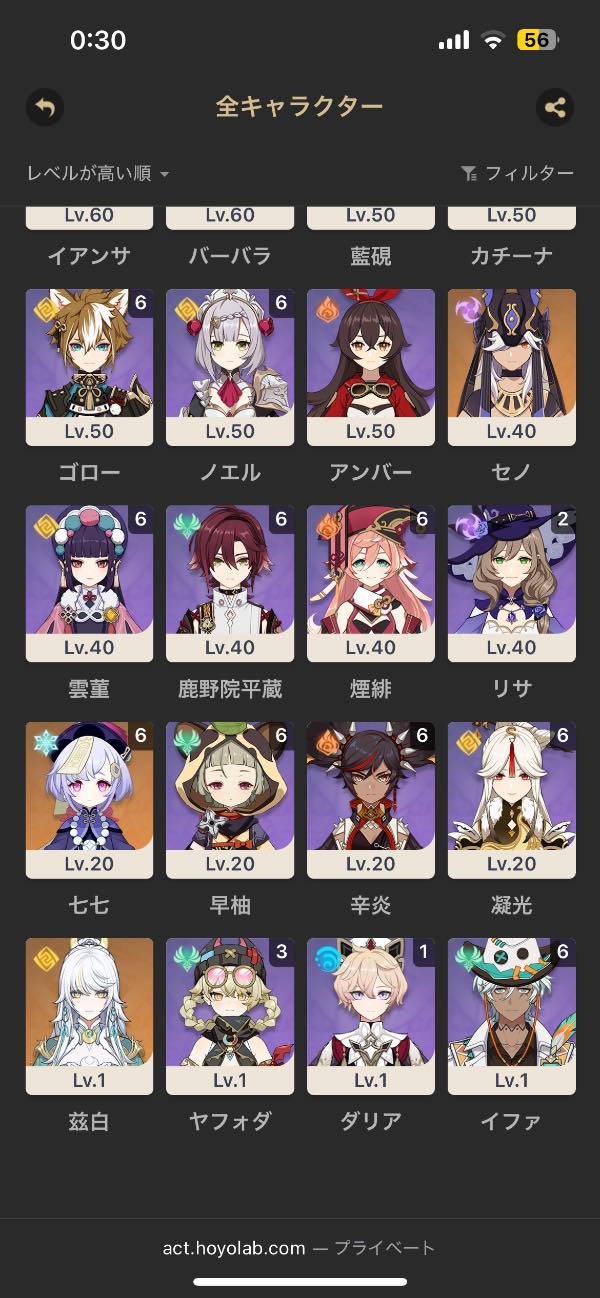This screenshot has width=600, height=1298.
Task: Open the フィルター filter options
Action: 518,174
